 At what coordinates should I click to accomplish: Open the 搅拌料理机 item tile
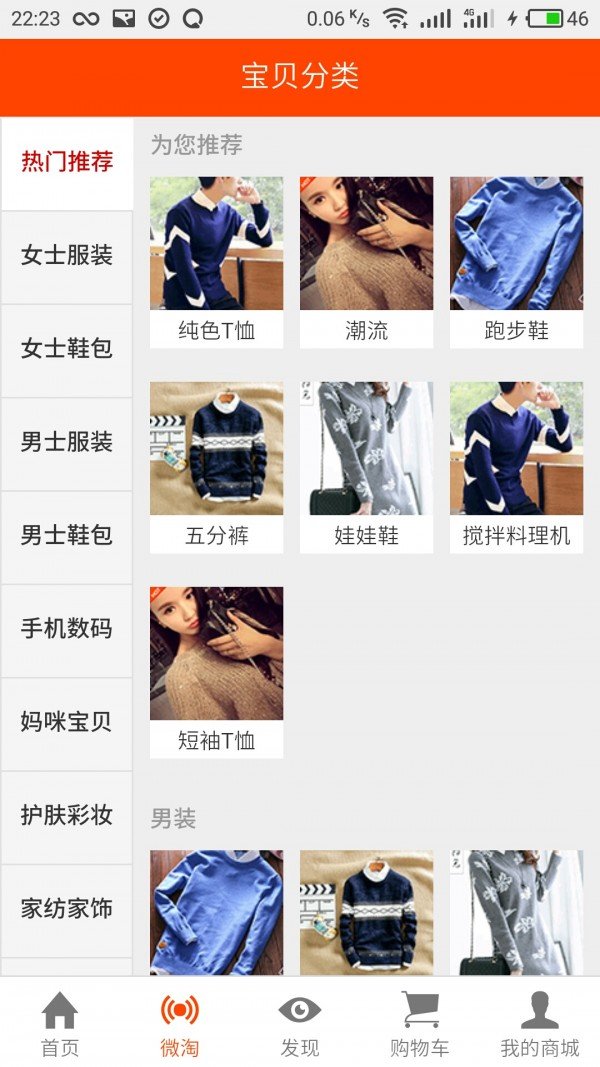[516, 467]
